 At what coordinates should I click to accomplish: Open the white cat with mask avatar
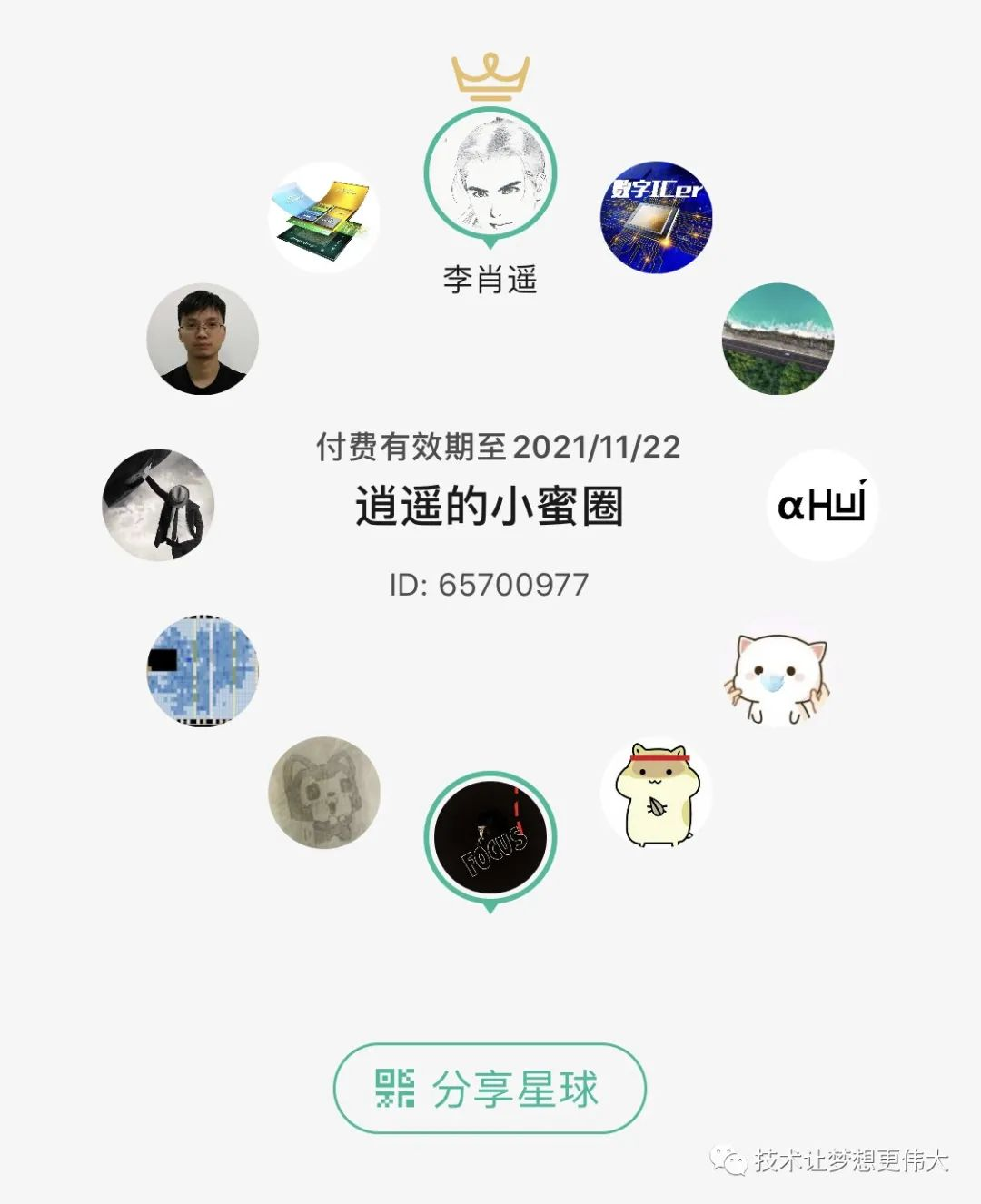(x=778, y=672)
